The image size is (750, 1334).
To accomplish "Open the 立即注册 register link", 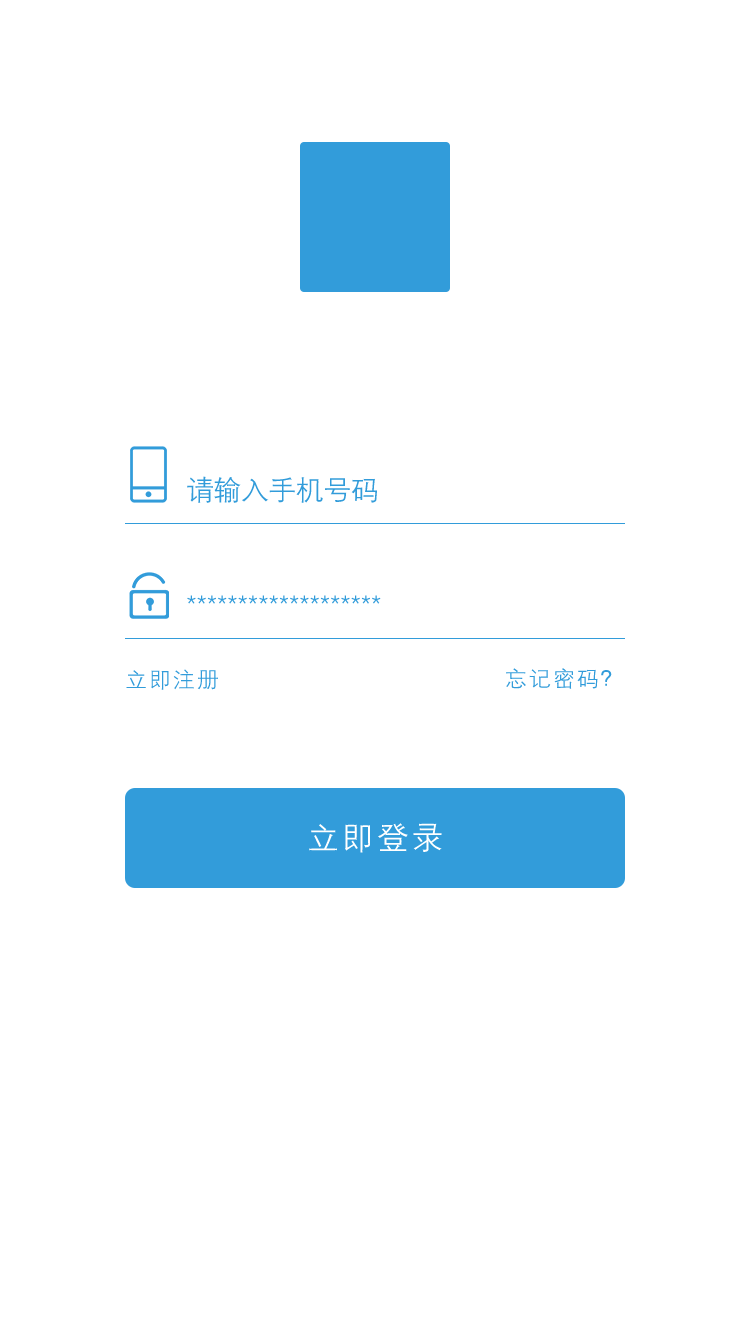I will click(173, 680).
